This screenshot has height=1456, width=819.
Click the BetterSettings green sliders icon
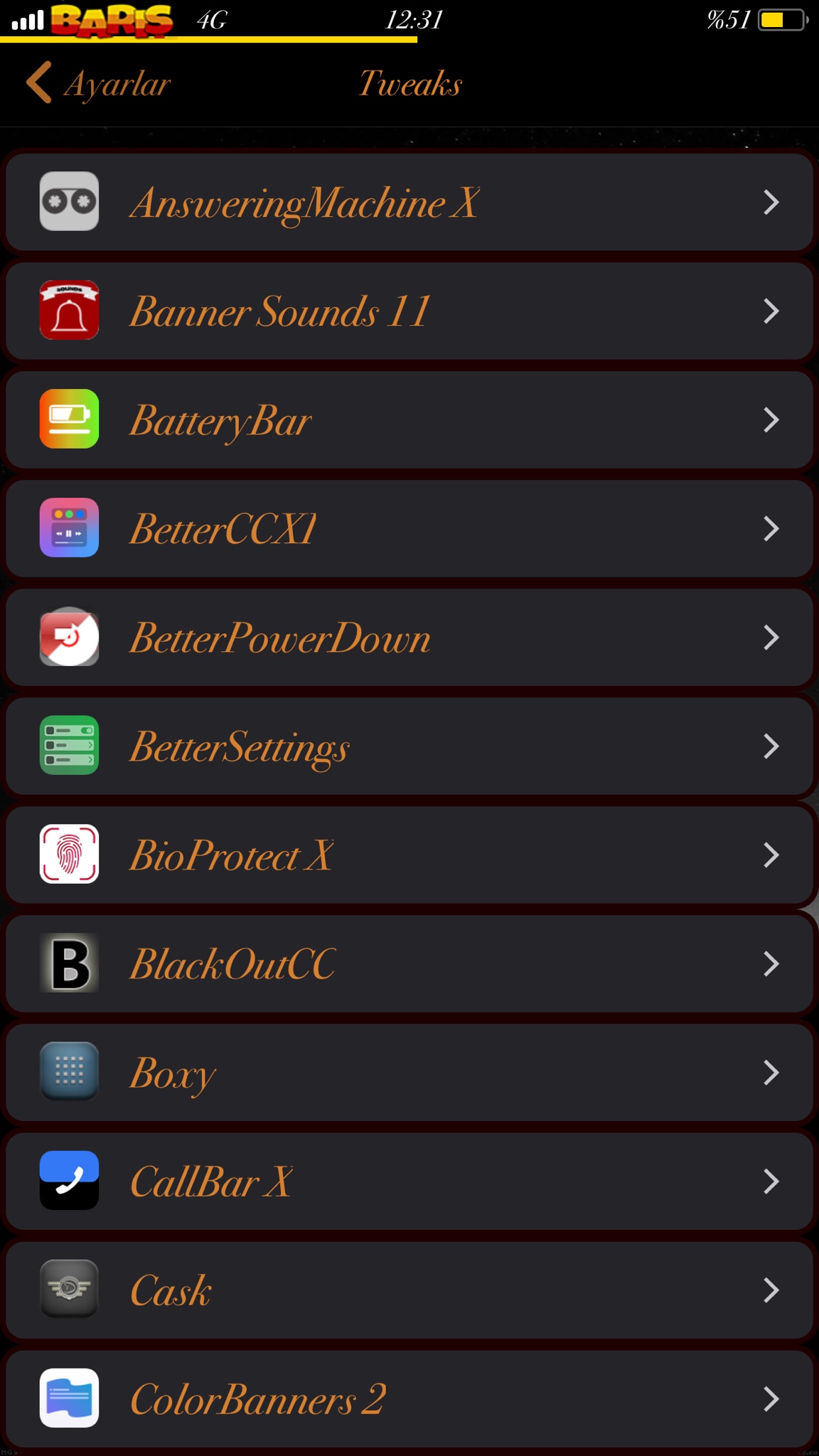[69, 746]
